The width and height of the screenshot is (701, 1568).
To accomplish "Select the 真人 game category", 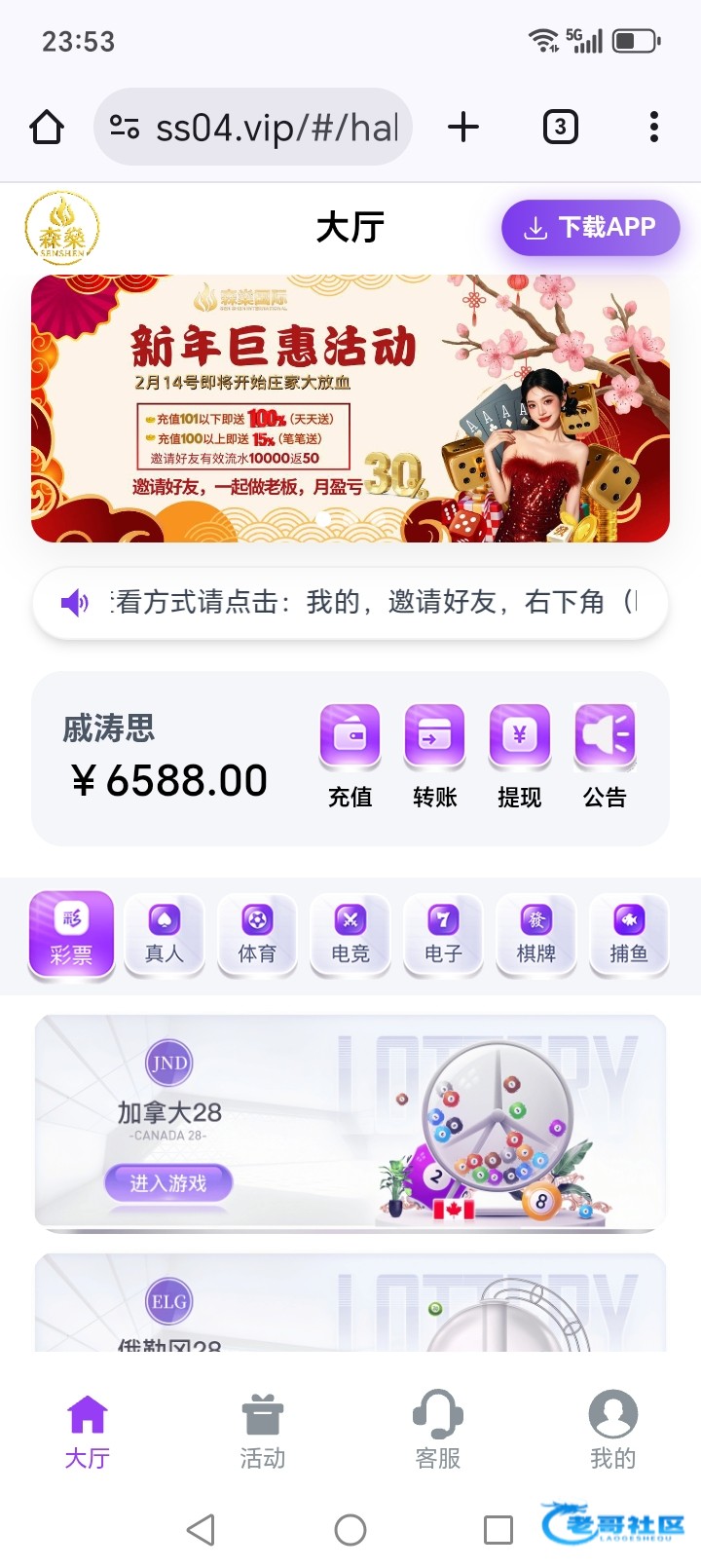I will coord(165,934).
